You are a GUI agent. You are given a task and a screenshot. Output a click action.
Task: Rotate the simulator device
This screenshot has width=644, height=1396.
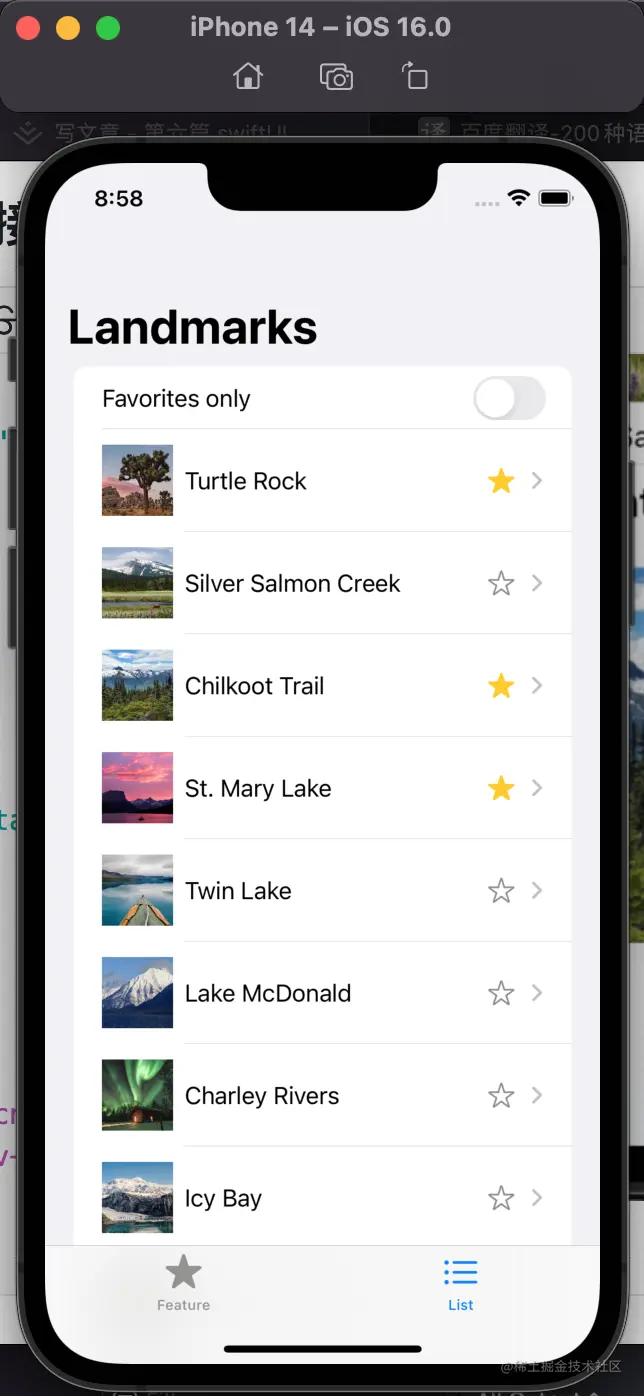point(414,77)
